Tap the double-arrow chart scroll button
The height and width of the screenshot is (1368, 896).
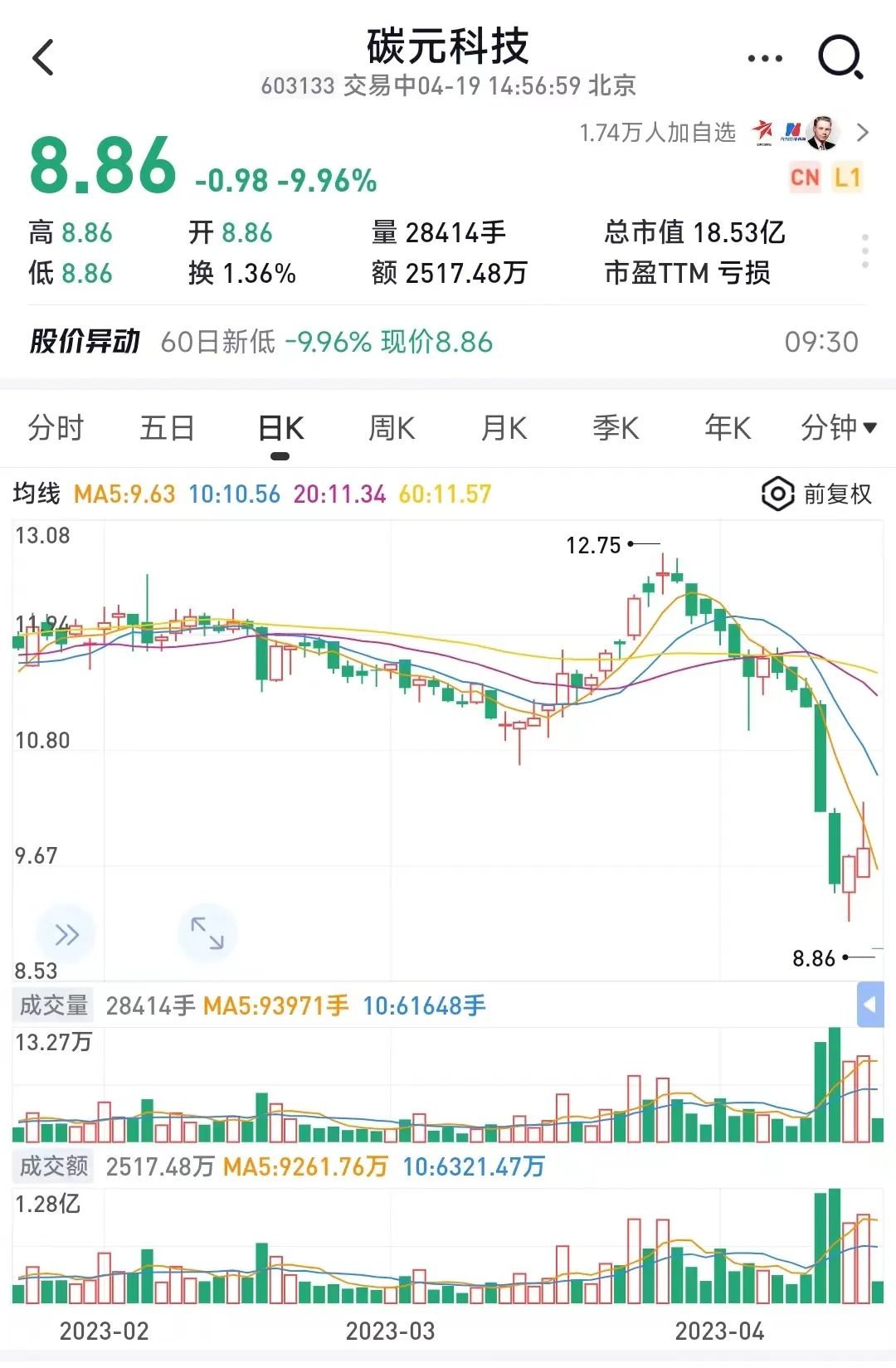pos(66,934)
